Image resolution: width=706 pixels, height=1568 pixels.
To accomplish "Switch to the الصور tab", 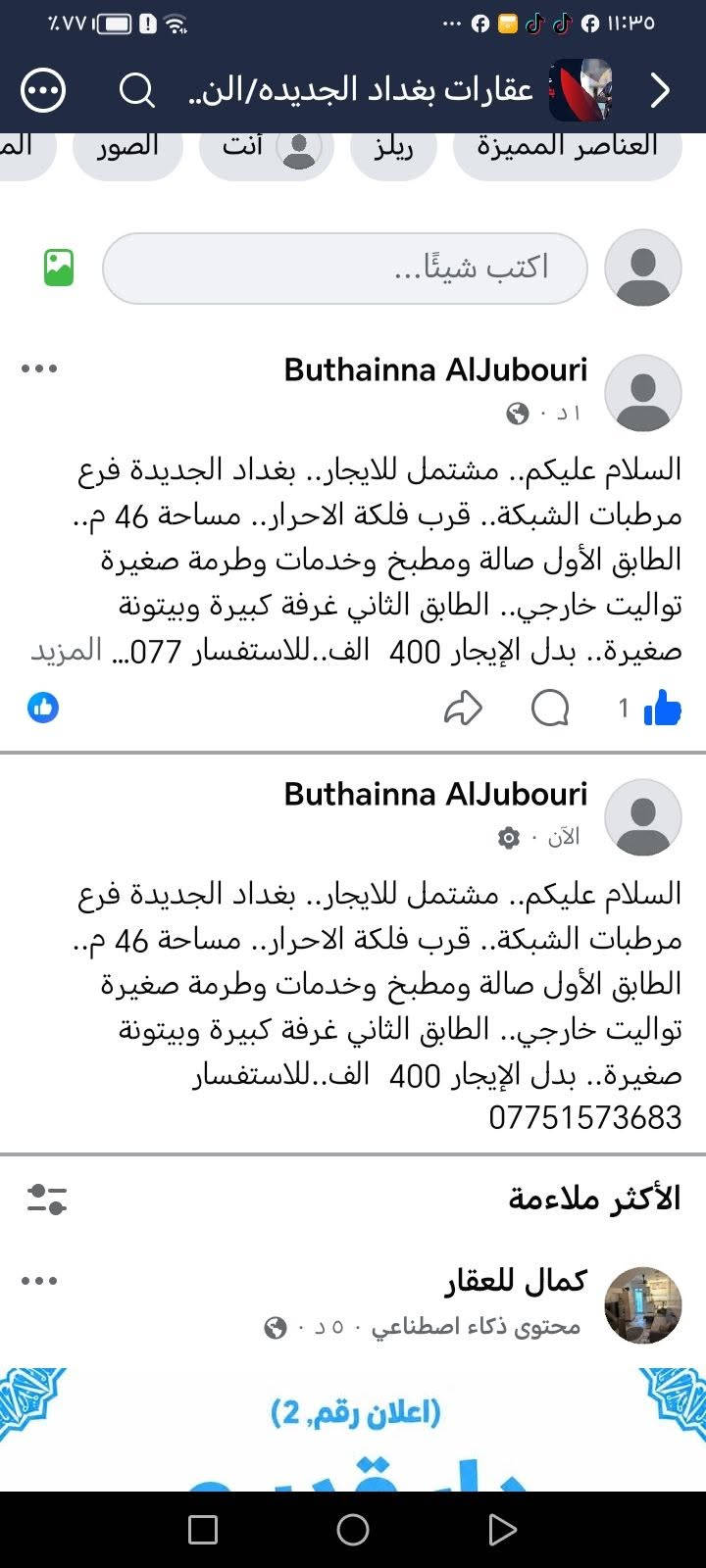I will tap(127, 147).
